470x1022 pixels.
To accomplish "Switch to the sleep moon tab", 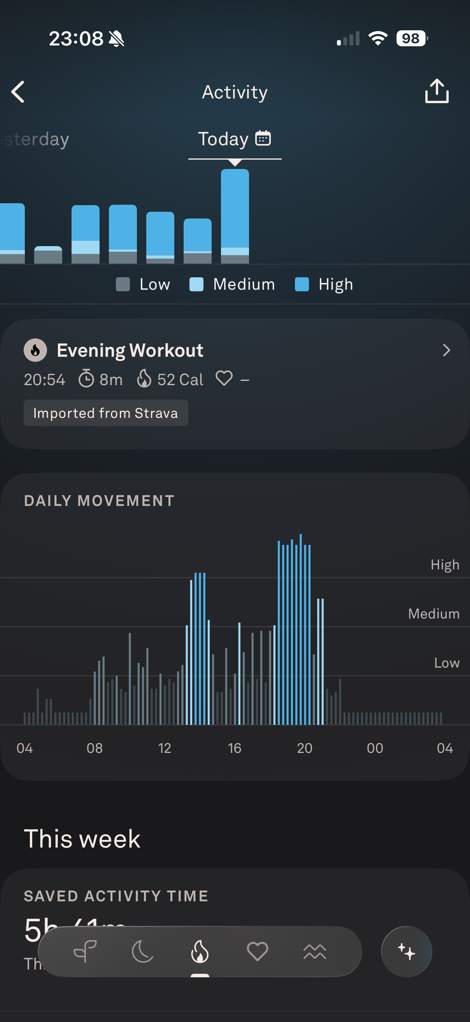I will (142, 952).
